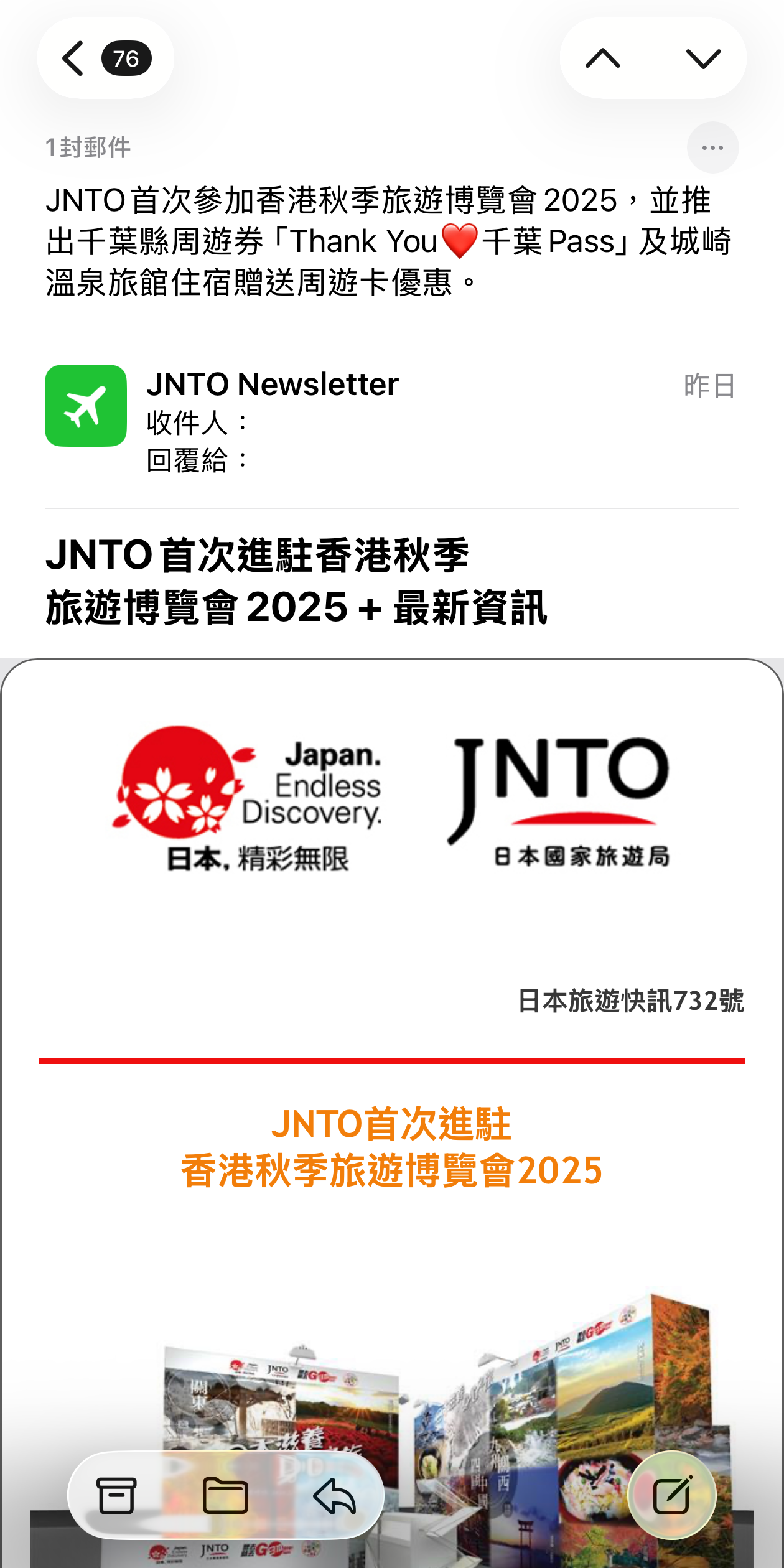Archive this JNTO email
This screenshot has width=784, height=1568.
click(116, 1495)
